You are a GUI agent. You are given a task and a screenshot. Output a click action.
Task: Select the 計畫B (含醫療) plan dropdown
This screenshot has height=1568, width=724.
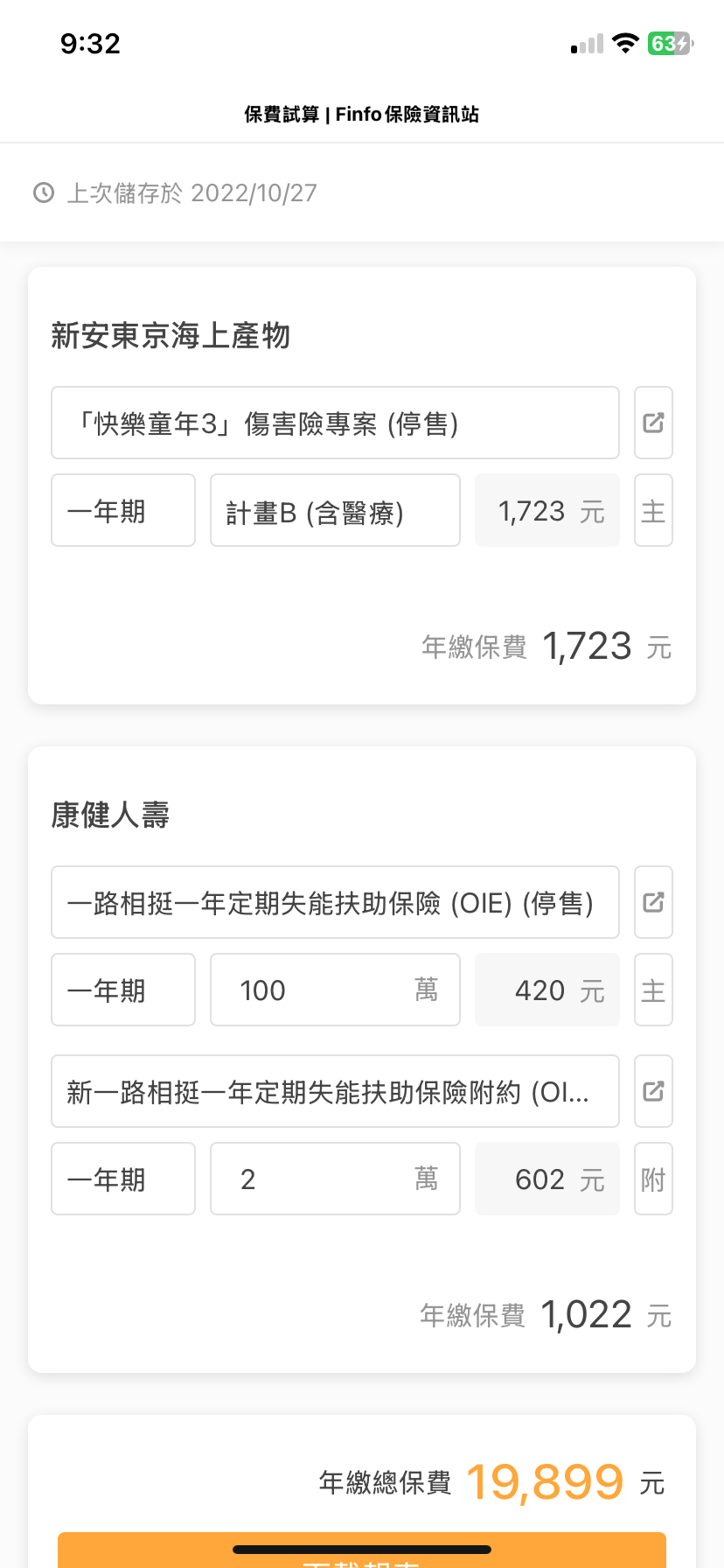coord(335,510)
